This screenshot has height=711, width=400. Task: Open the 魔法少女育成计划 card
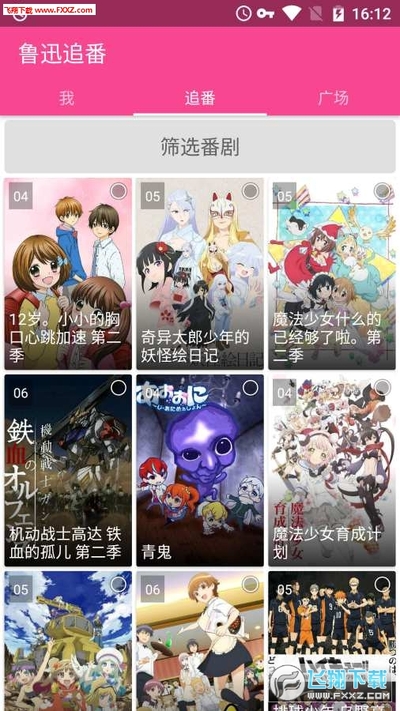[x=332, y=470]
